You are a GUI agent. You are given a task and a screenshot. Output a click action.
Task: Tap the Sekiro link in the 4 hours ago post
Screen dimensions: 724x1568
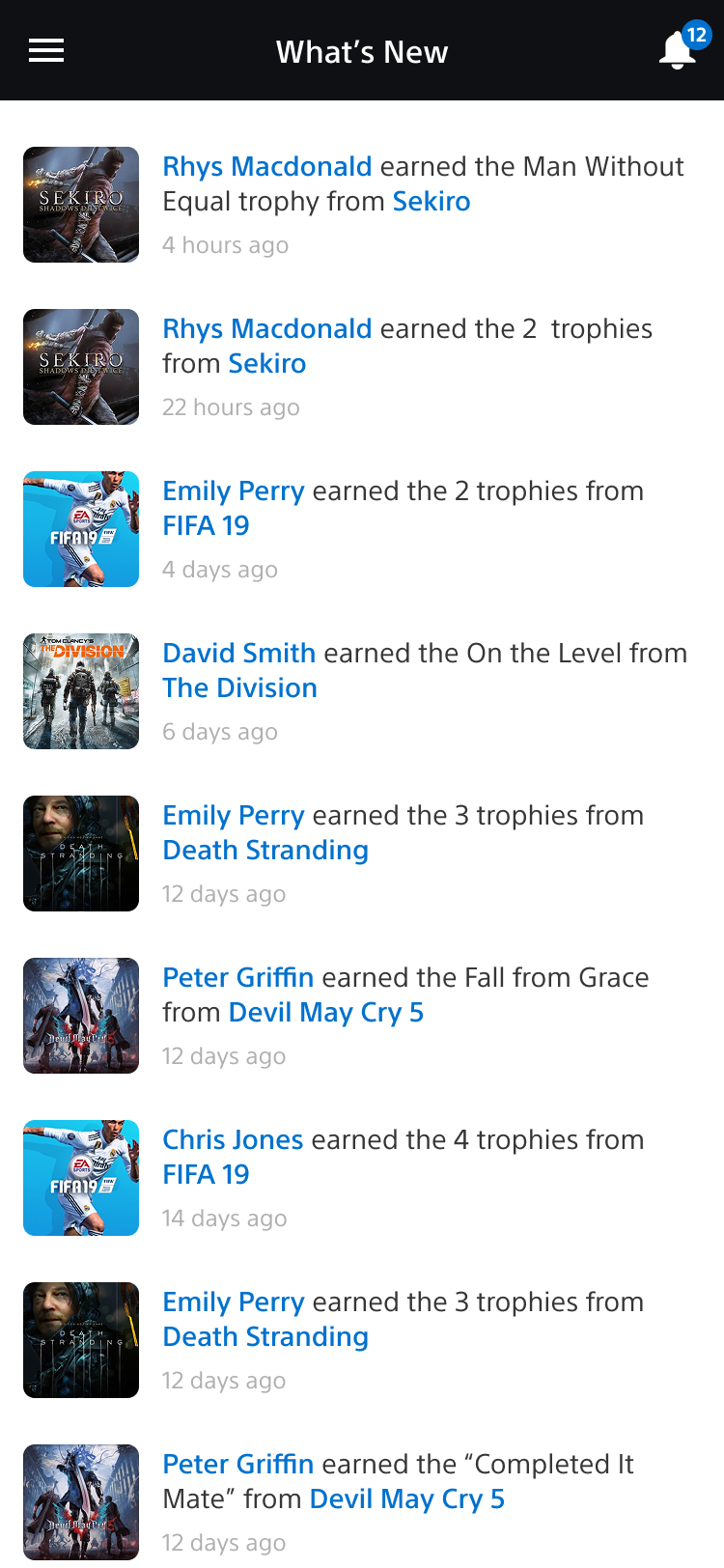432,202
